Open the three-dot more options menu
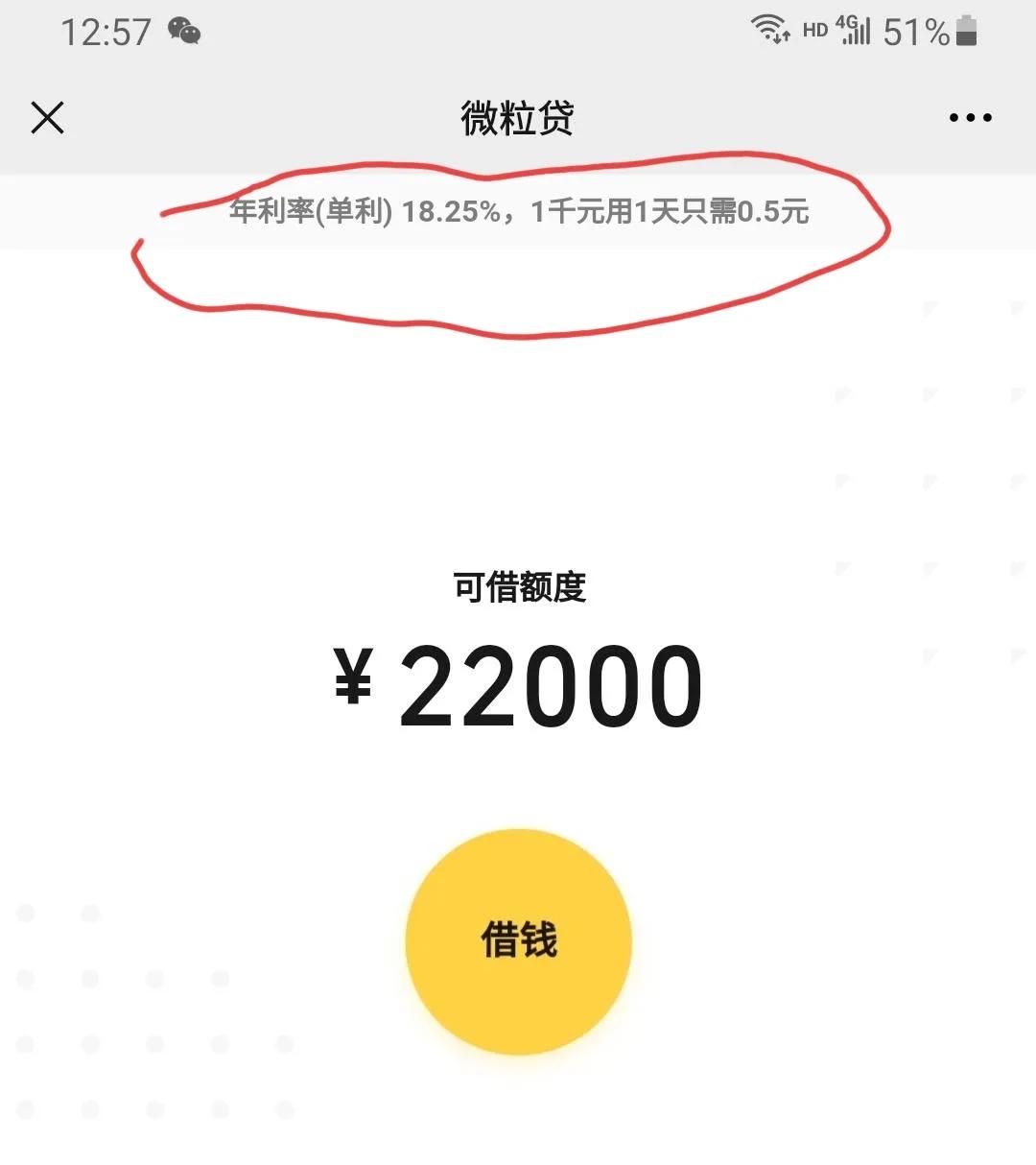The image size is (1036, 1165). click(x=969, y=117)
